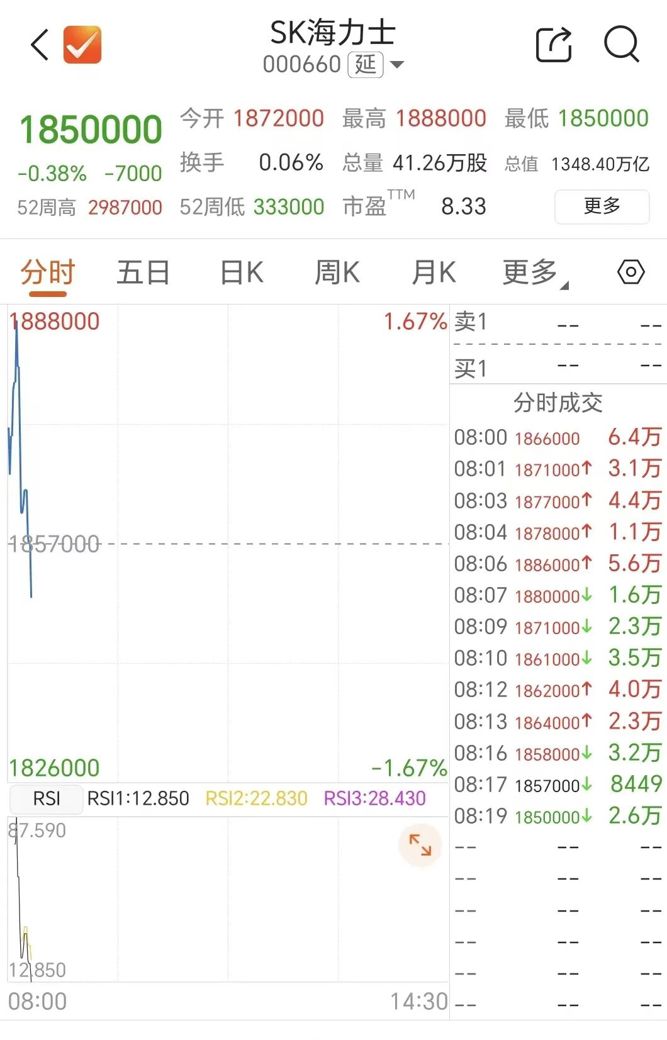This screenshot has width=667, height=1040.
Task: Switch to the 日K tab
Action: tap(241, 273)
